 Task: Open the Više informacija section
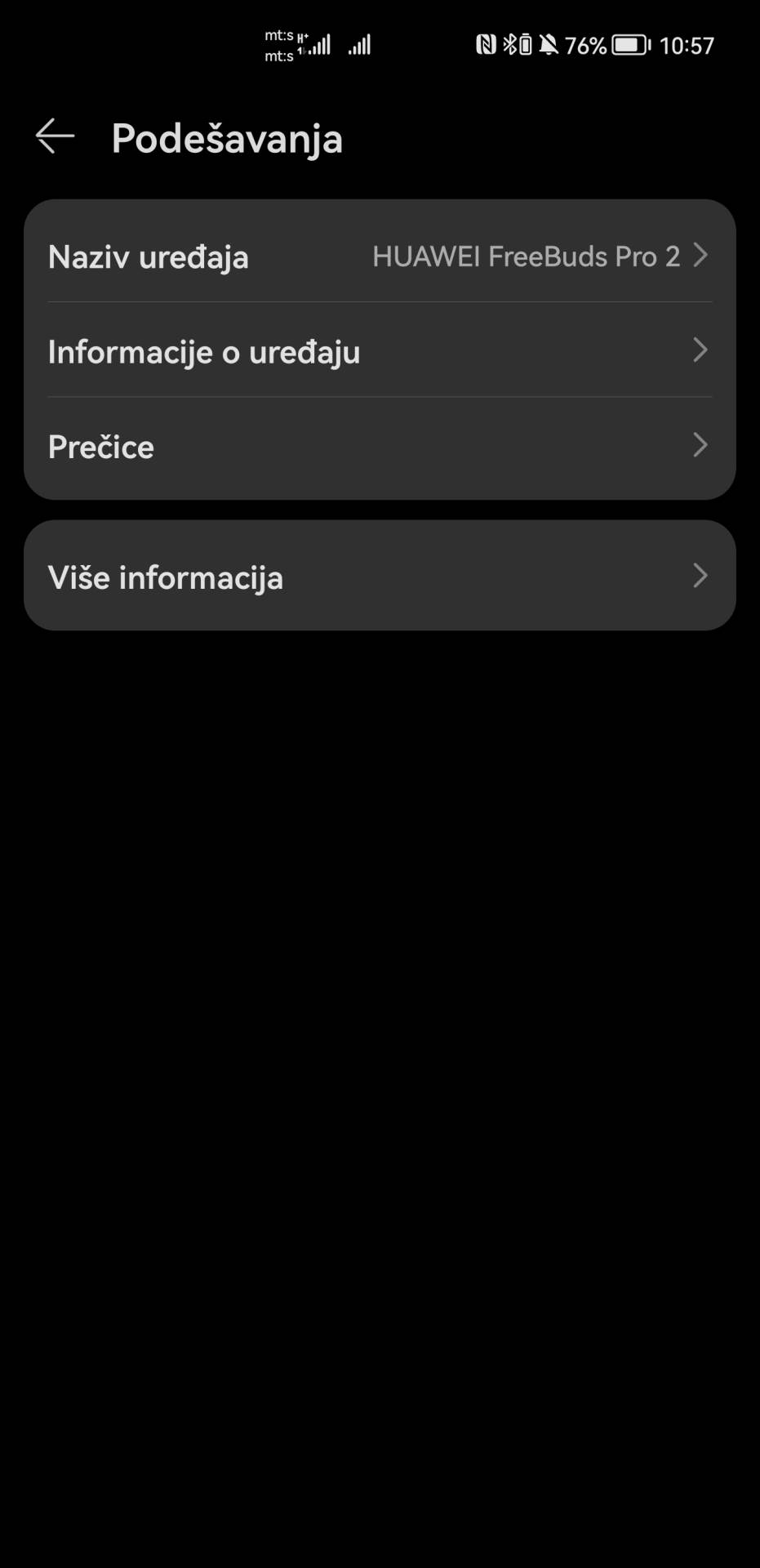pos(166,576)
